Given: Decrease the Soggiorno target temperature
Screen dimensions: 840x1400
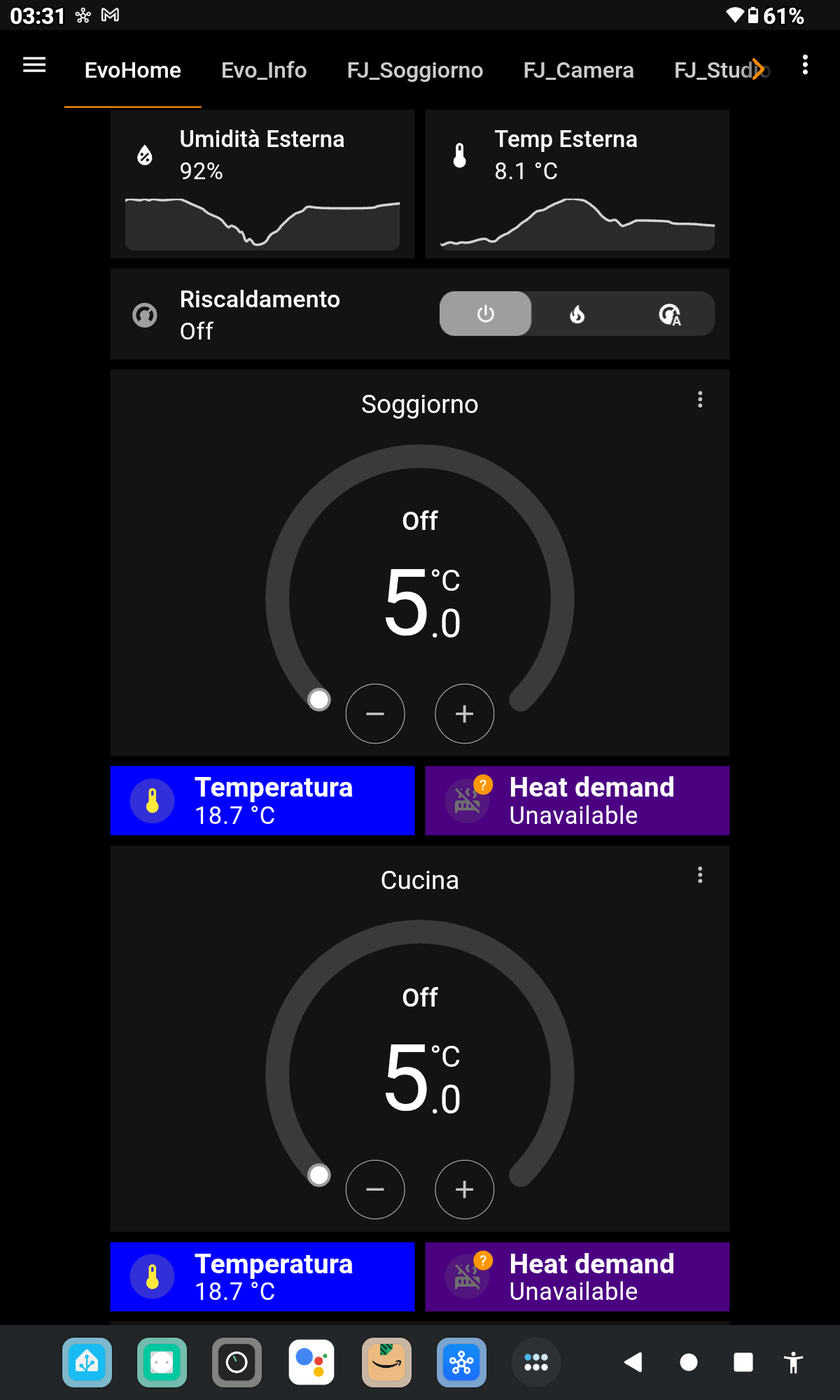Looking at the screenshot, I should (x=375, y=713).
